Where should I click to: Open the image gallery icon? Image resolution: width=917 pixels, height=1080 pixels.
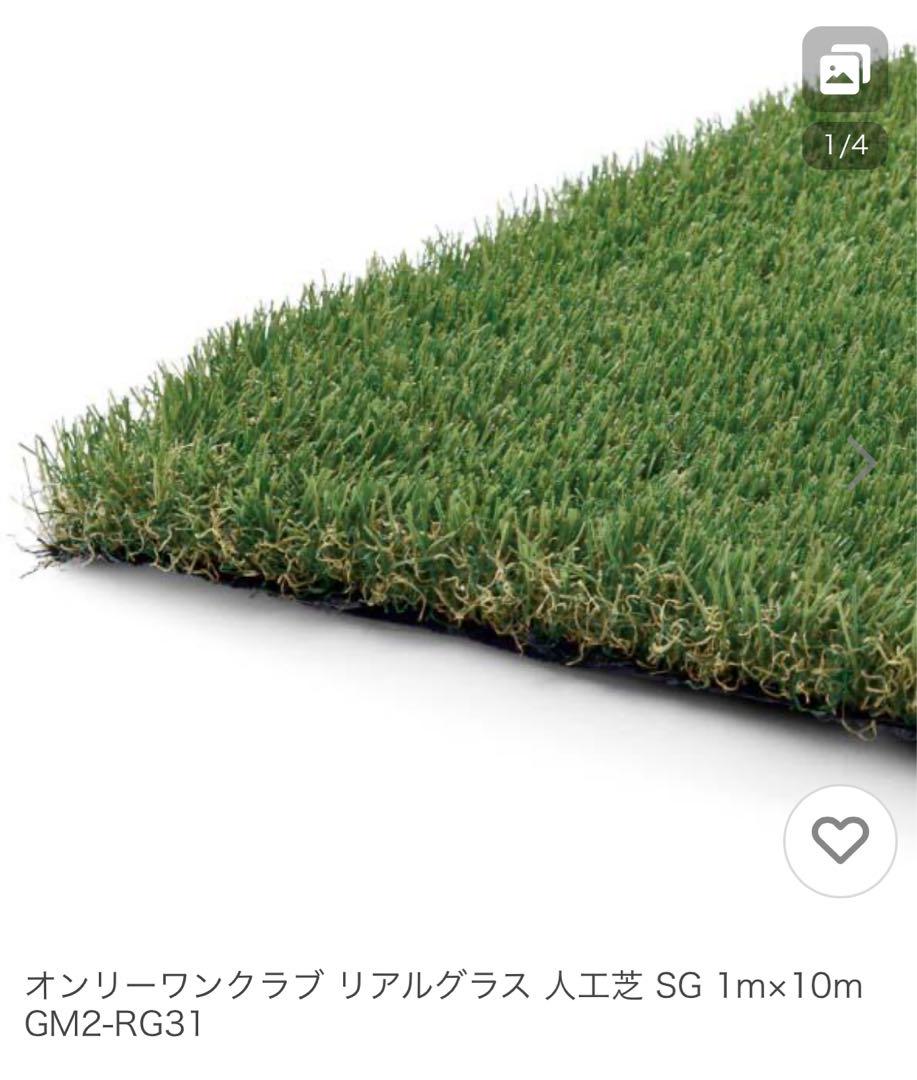point(844,70)
